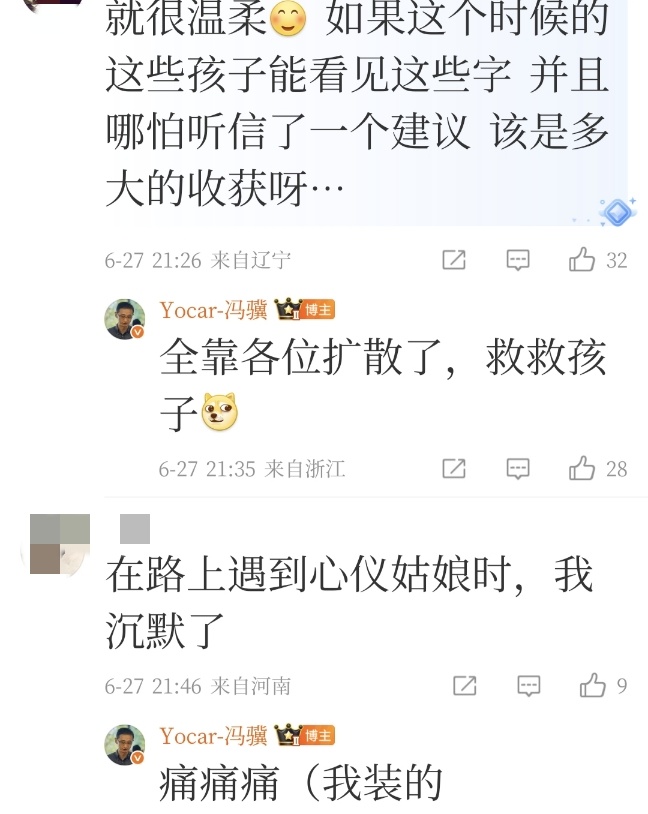Reply to Yocar-冯骥's comment from 浙江
Image resolution: width=648 pixels, height=814 pixels.
tap(518, 469)
